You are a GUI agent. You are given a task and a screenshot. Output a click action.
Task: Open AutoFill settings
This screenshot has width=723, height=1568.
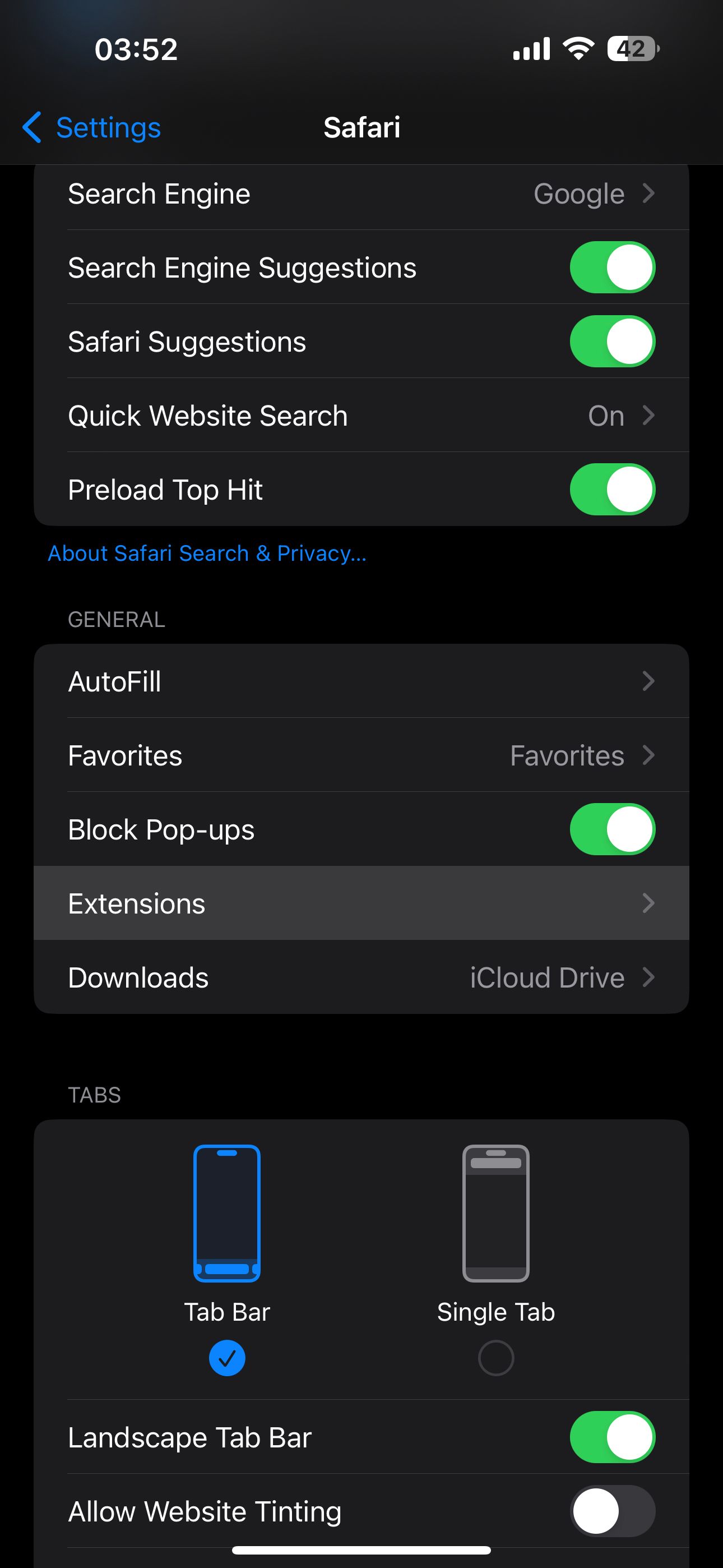click(x=361, y=681)
